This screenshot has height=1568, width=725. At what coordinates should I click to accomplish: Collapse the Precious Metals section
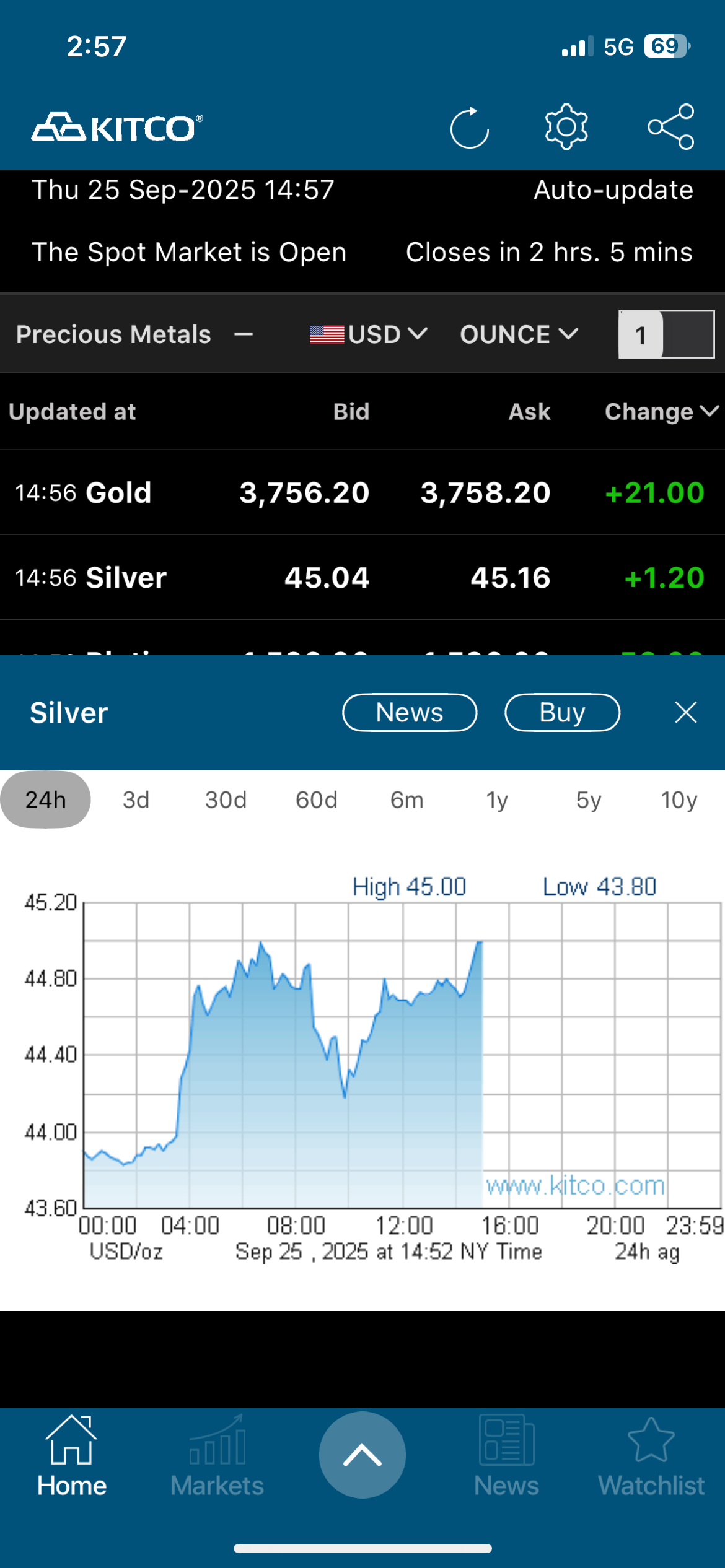(x=244, y=335)
